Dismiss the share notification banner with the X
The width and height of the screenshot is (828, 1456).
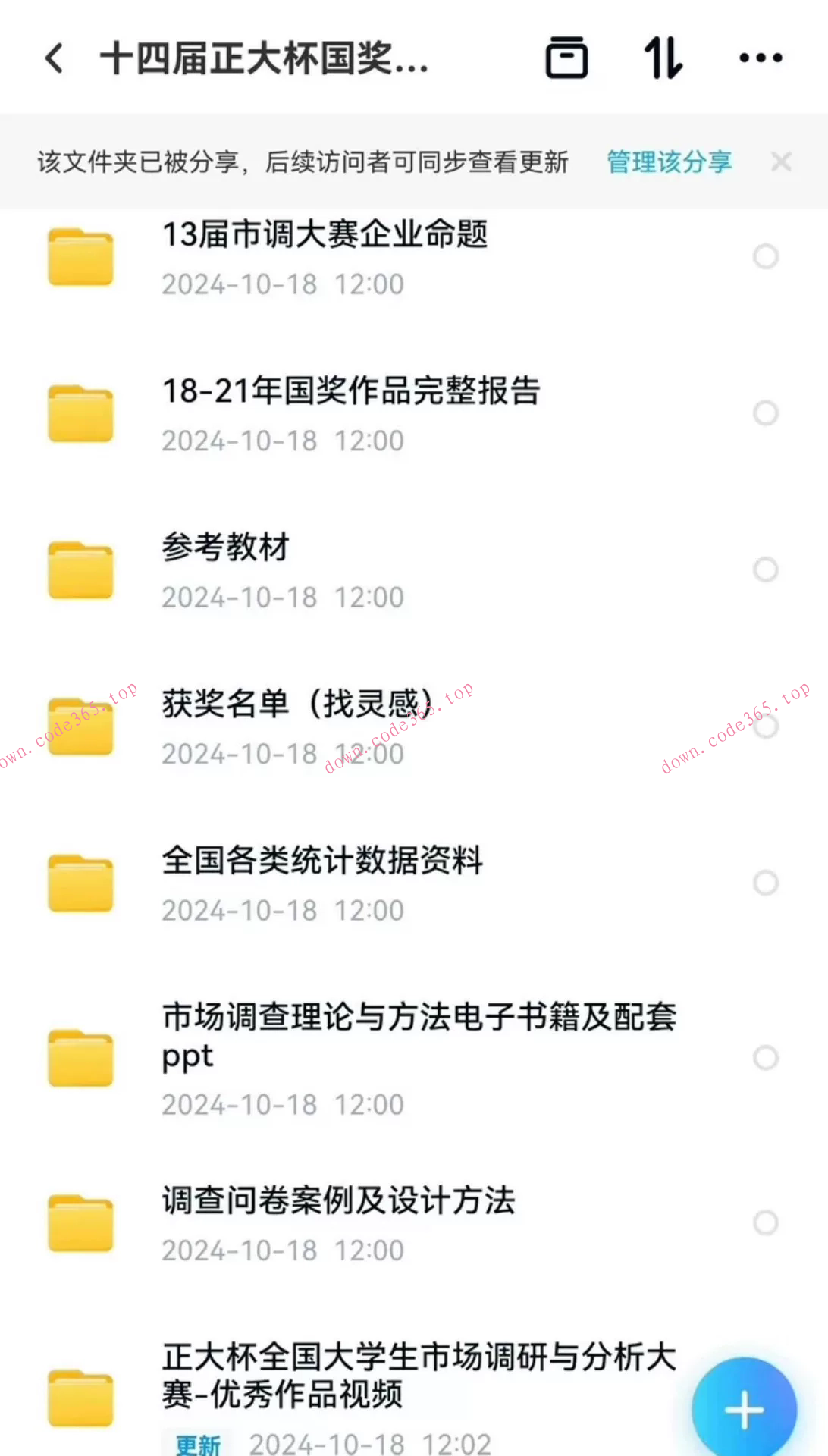tap(781, 162)
